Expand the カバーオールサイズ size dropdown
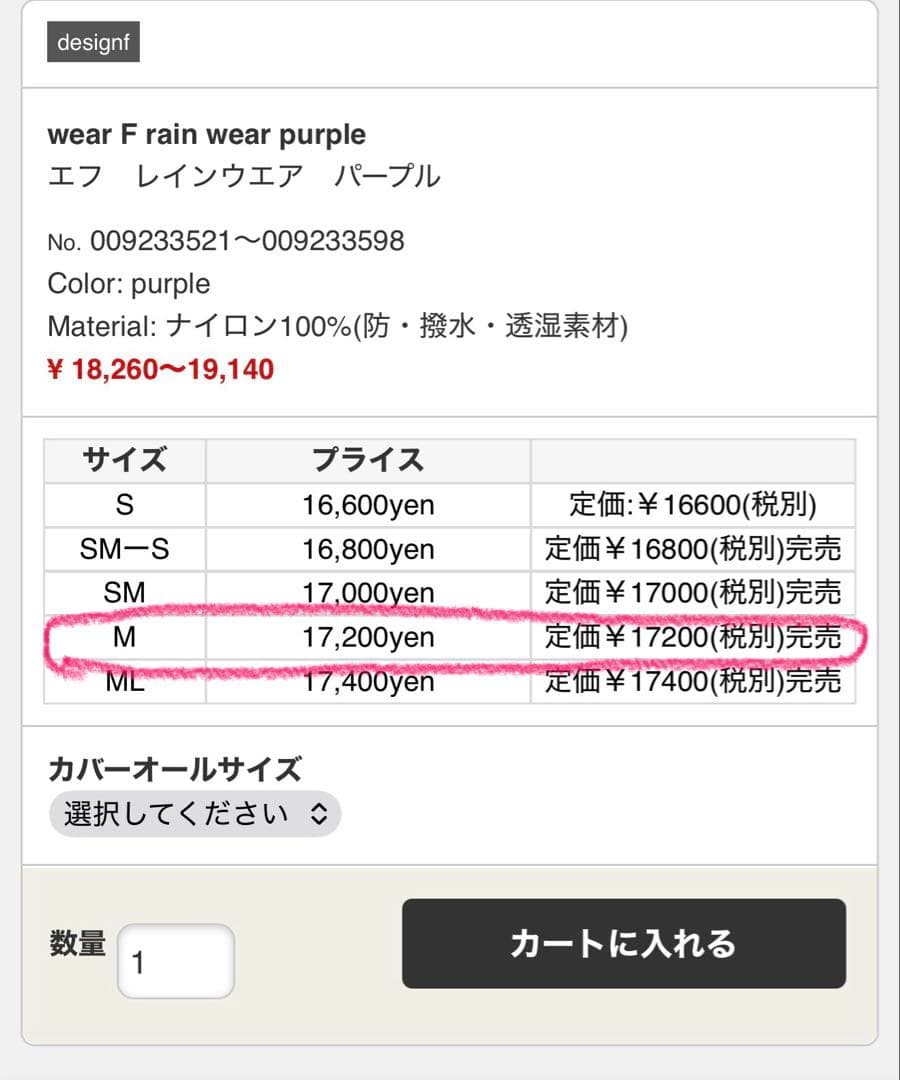Viewport: 900px width, 1080px height. pos(195,814)
